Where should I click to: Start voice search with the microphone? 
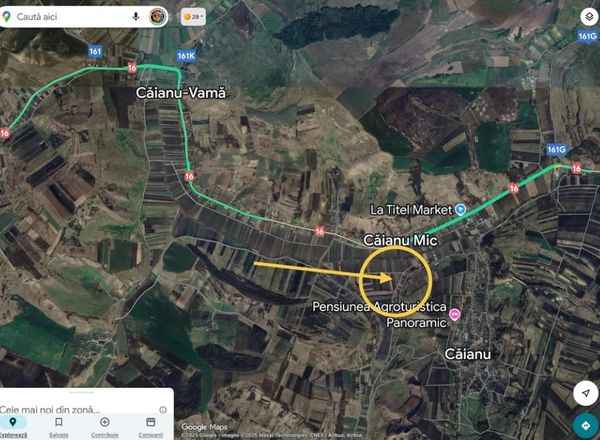(136, 17)
